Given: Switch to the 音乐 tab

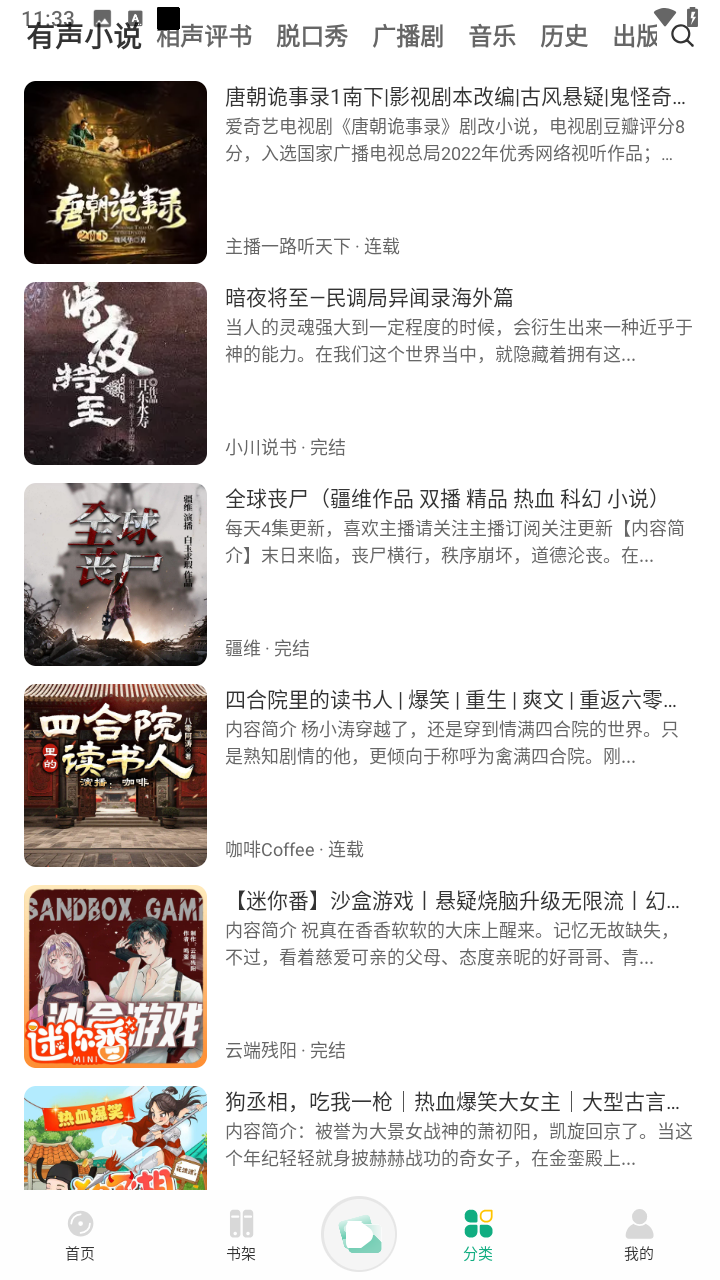Looking at the screenshot, I should coord(492,37).
